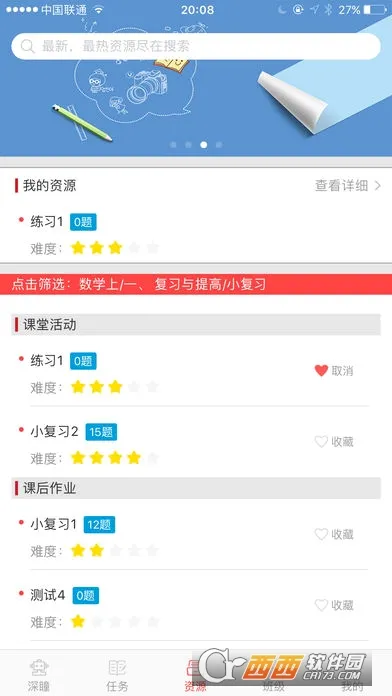Open the 点击筛选 filter bar
The width and height of the screenshot is (392, 696).
point(196,284)
